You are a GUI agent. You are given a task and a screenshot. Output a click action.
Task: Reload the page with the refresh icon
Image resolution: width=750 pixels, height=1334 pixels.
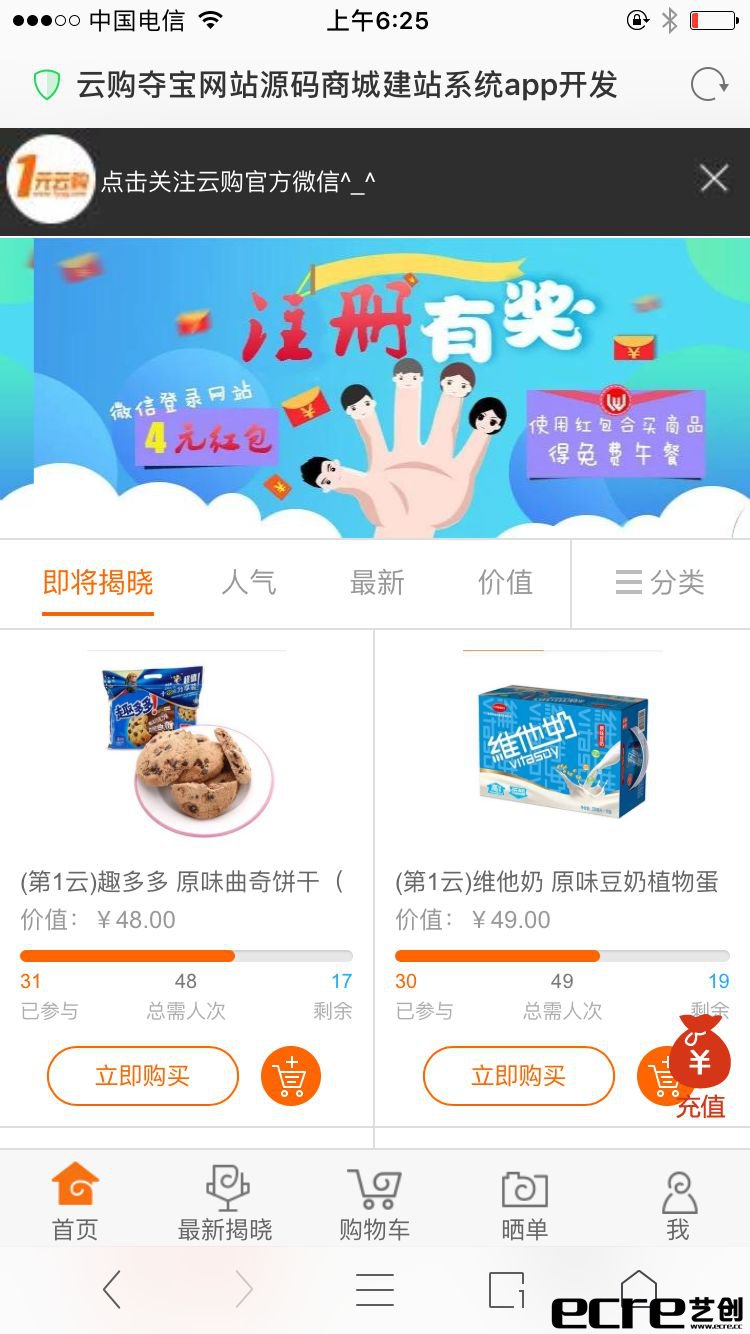coord(709,85)
